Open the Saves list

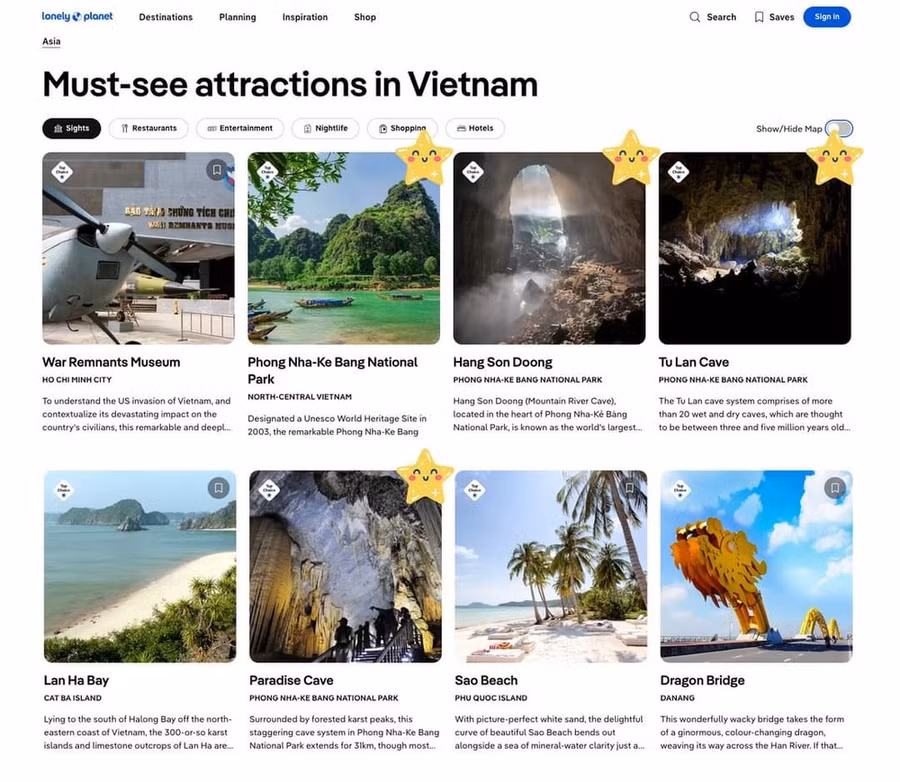tap(774, 17)
